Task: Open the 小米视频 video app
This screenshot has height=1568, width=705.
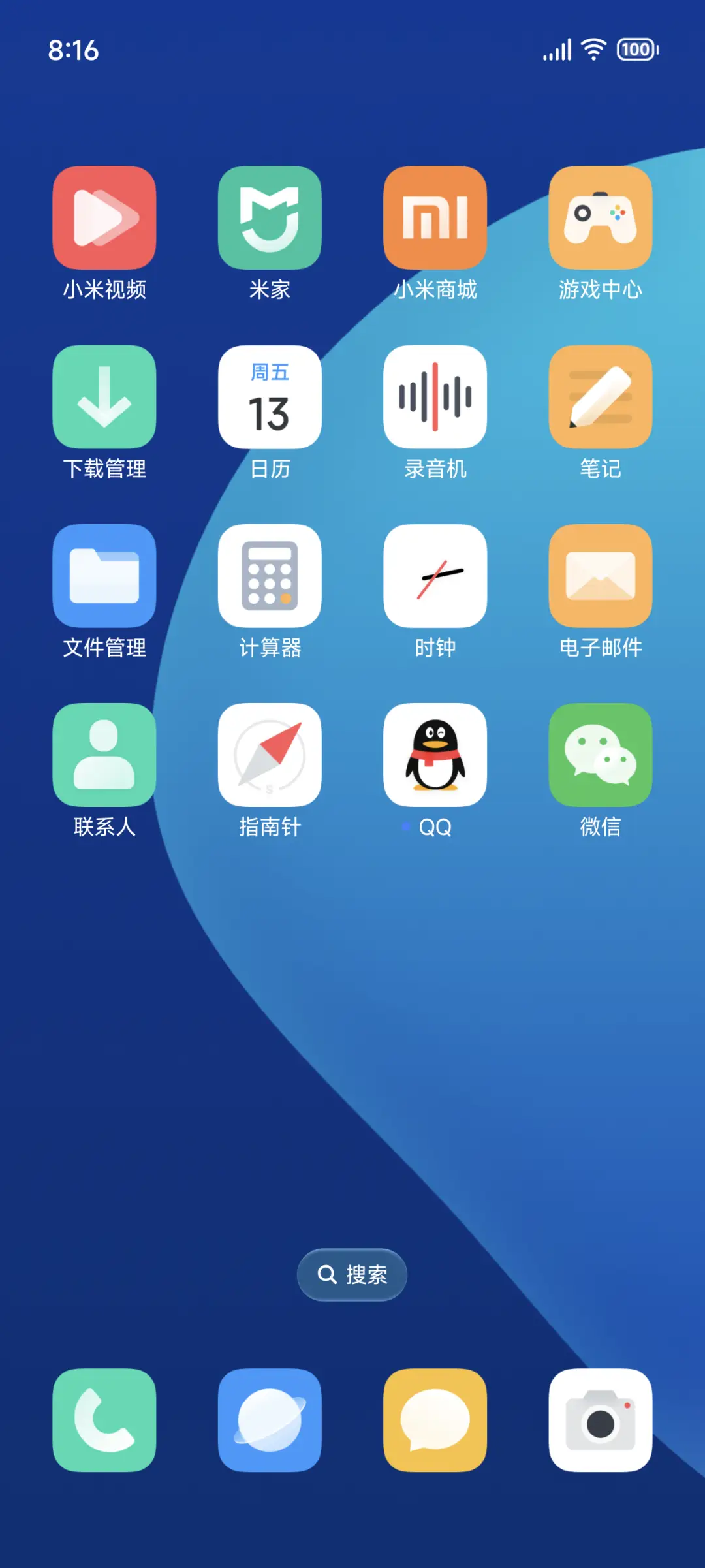Action: [x=104, y=218]
